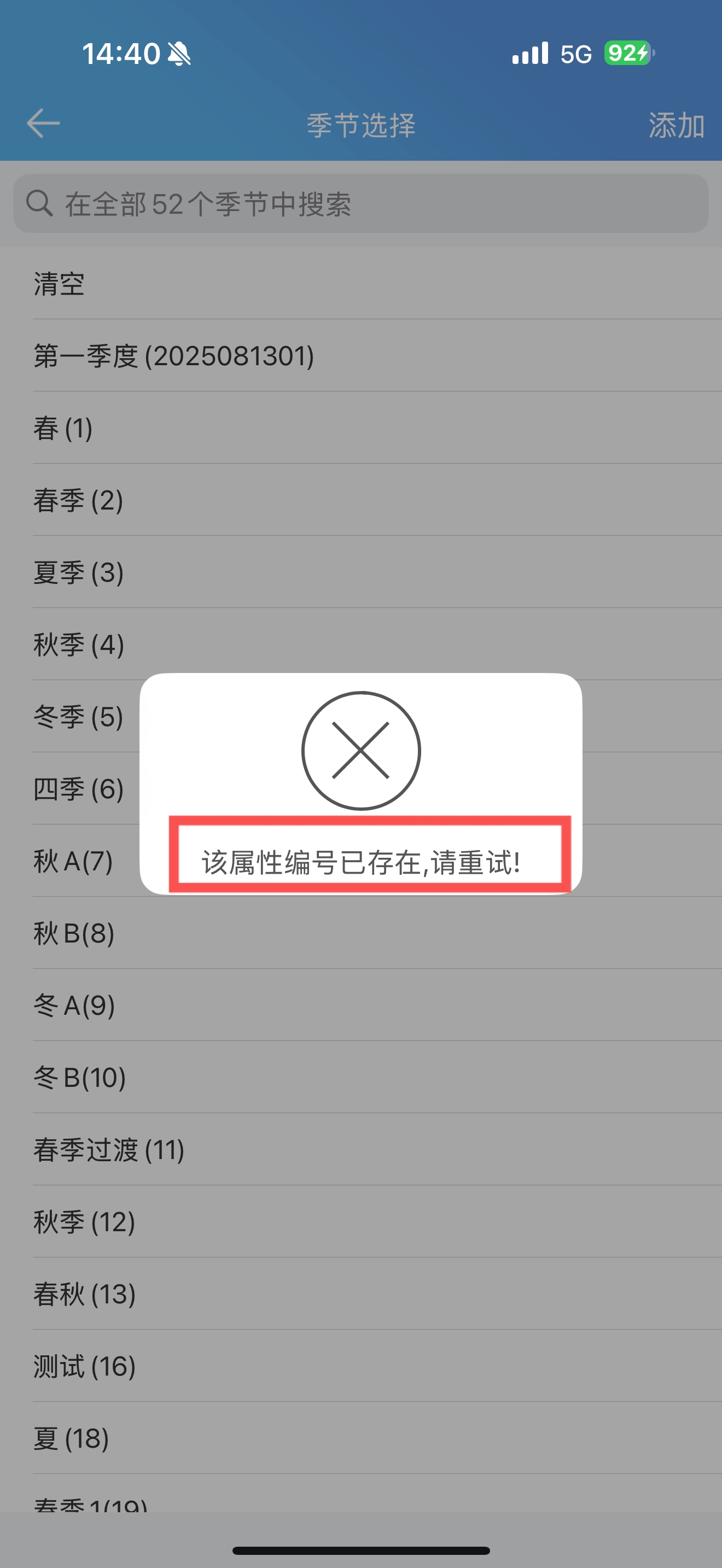This screenshot has width=722, height=1568.
Task: Go back using the arrow icon
Action: tap(43, 124)
